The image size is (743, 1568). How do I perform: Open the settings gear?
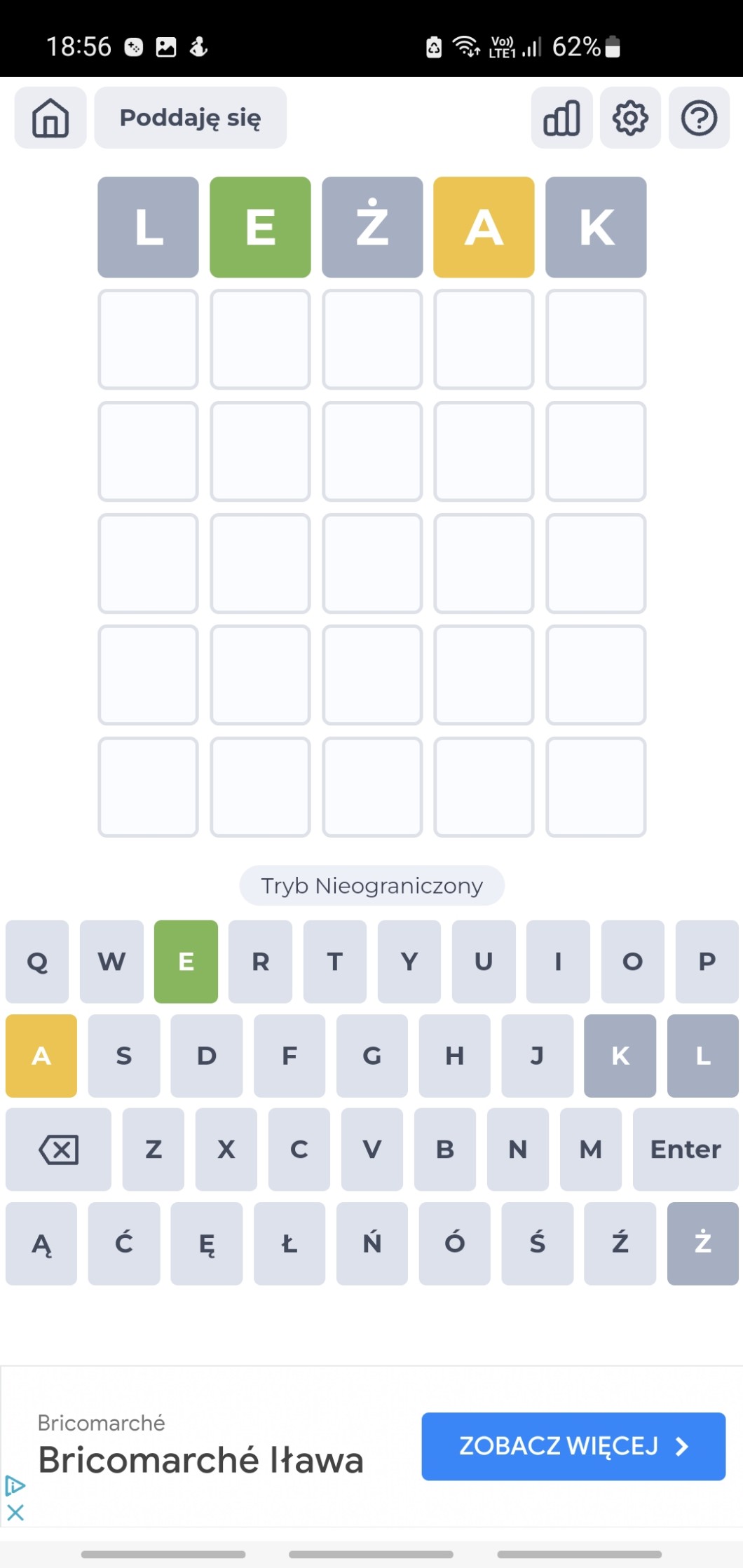[630, 118]
